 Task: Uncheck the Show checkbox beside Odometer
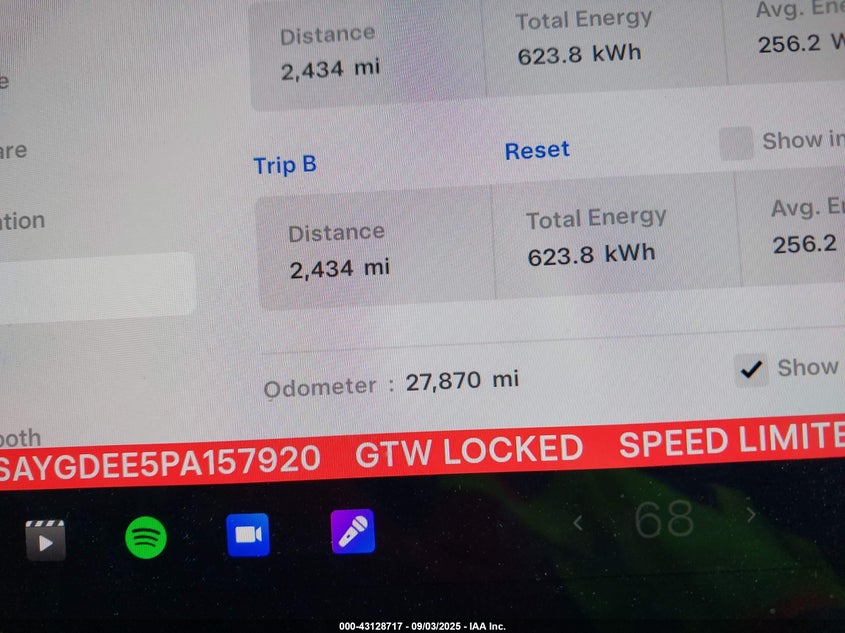click(750, 370)
